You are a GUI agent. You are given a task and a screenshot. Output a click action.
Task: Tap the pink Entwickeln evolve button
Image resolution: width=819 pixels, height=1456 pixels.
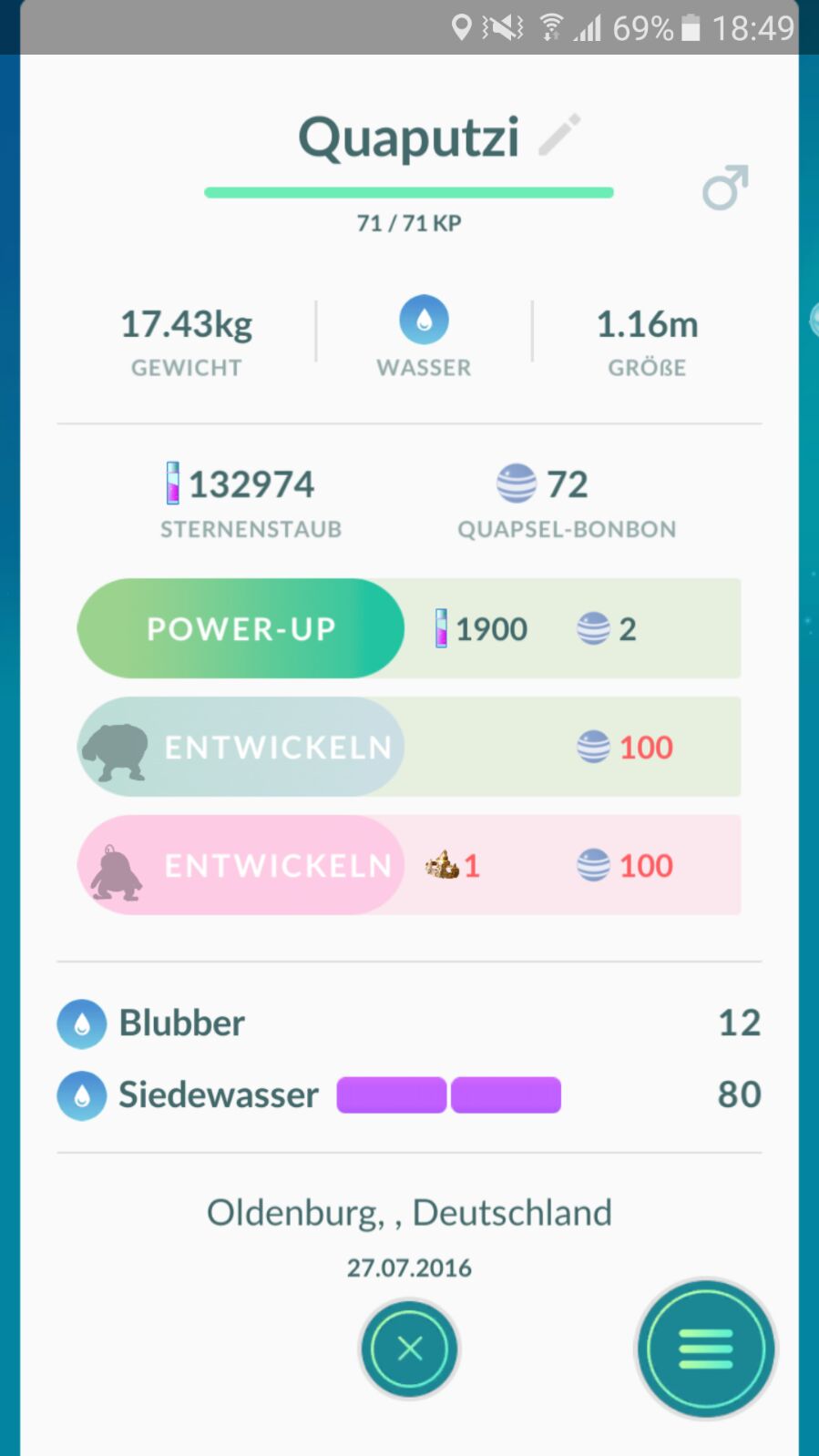pos(241,865)
